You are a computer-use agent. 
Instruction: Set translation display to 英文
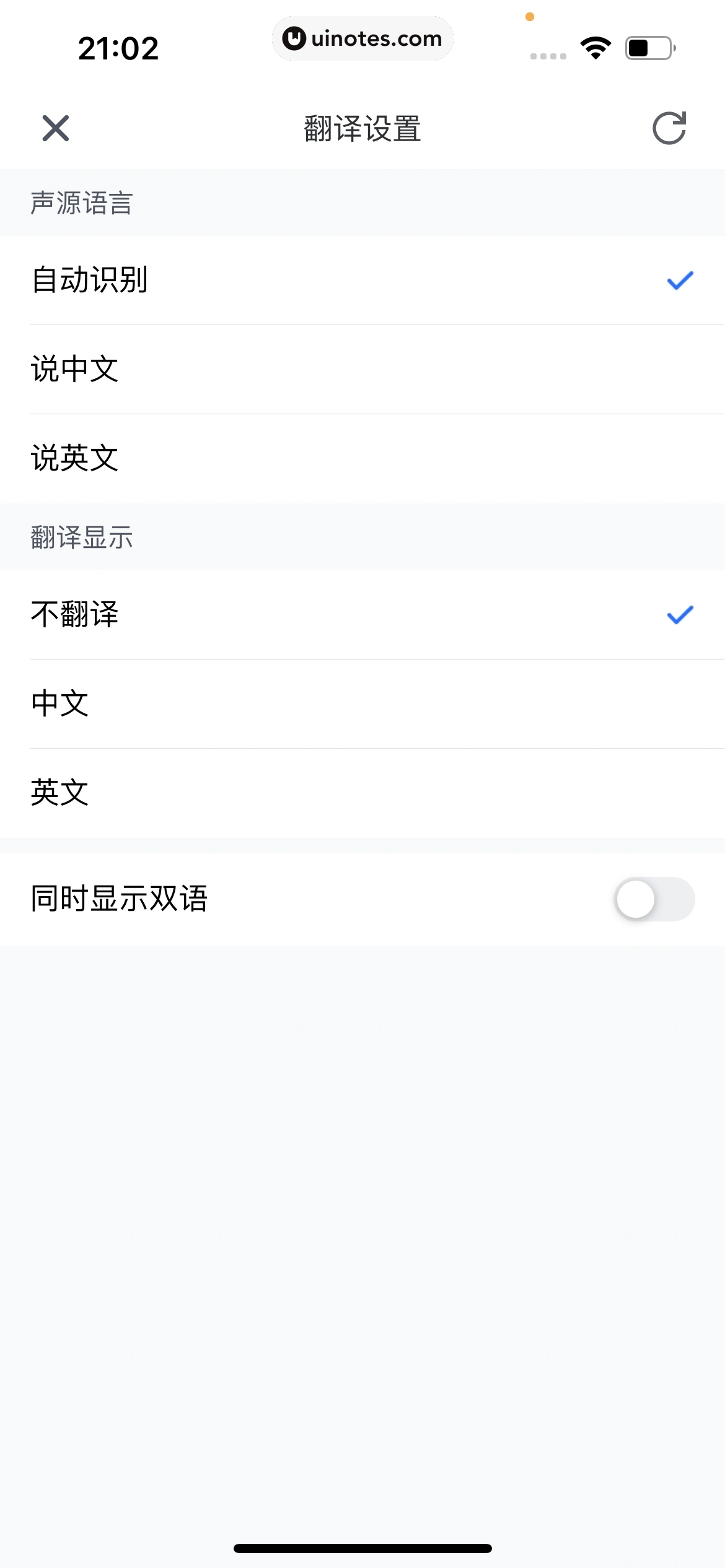(362, 793)
